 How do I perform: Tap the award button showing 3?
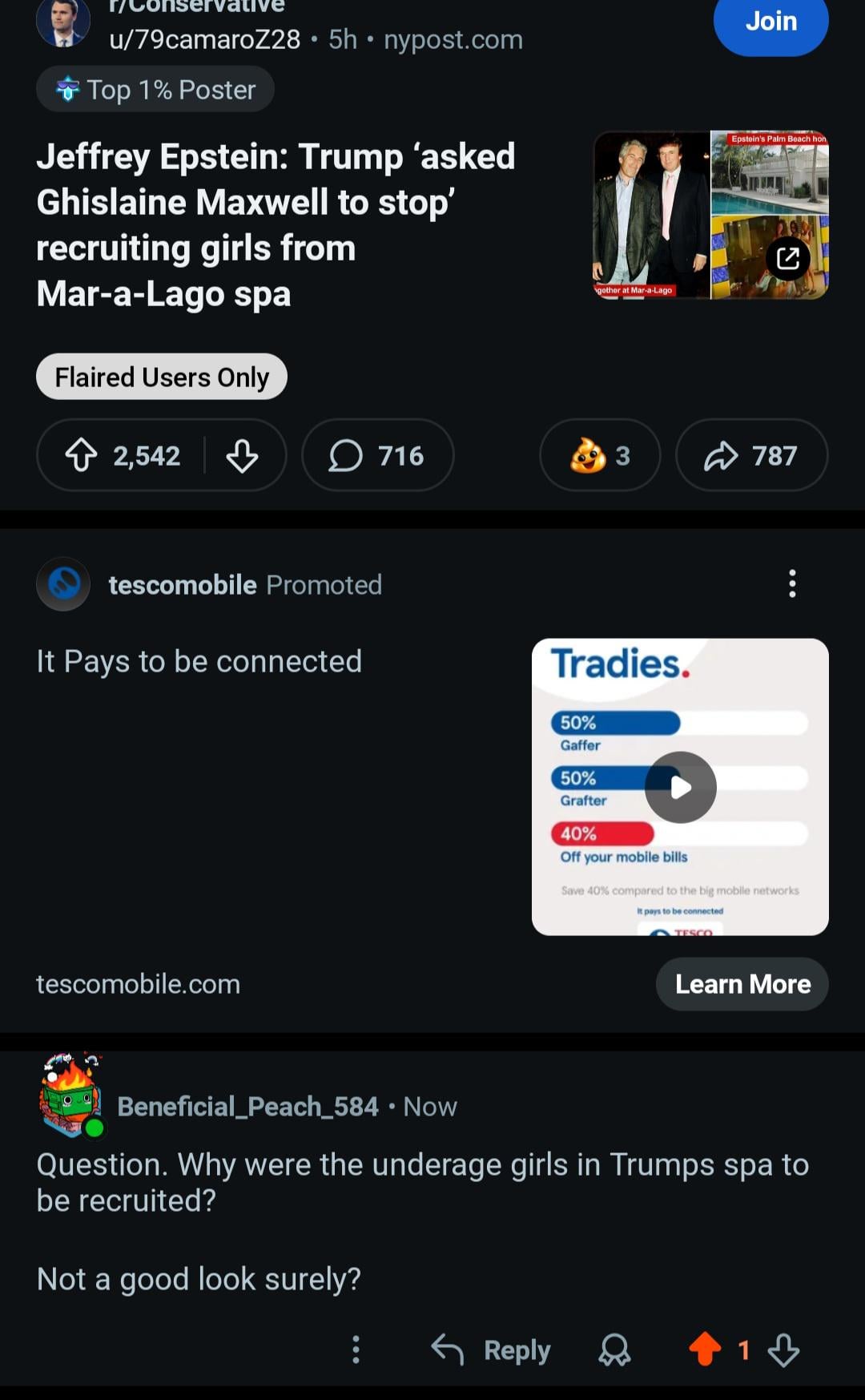[600, 455]
